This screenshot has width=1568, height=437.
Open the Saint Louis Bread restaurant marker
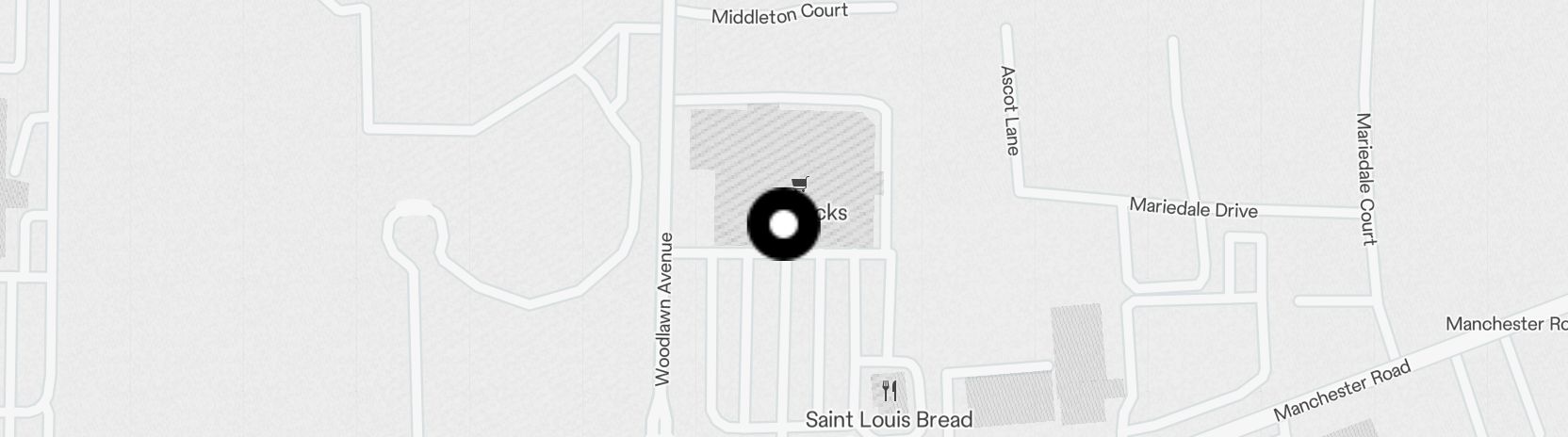click(x=889, y=390)
